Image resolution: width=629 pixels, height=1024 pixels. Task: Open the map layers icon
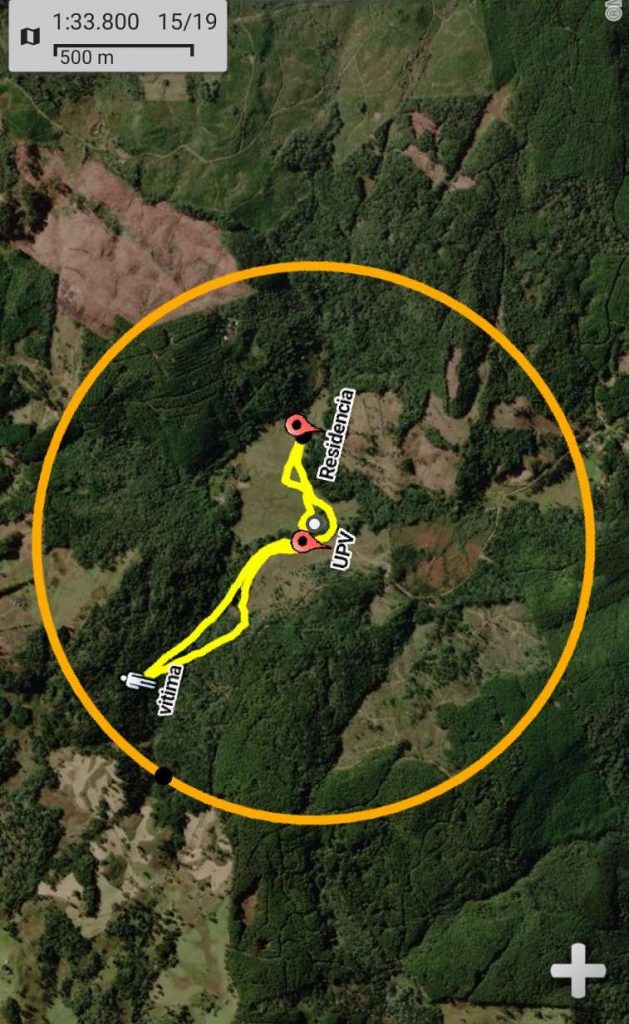coord(30,37)
